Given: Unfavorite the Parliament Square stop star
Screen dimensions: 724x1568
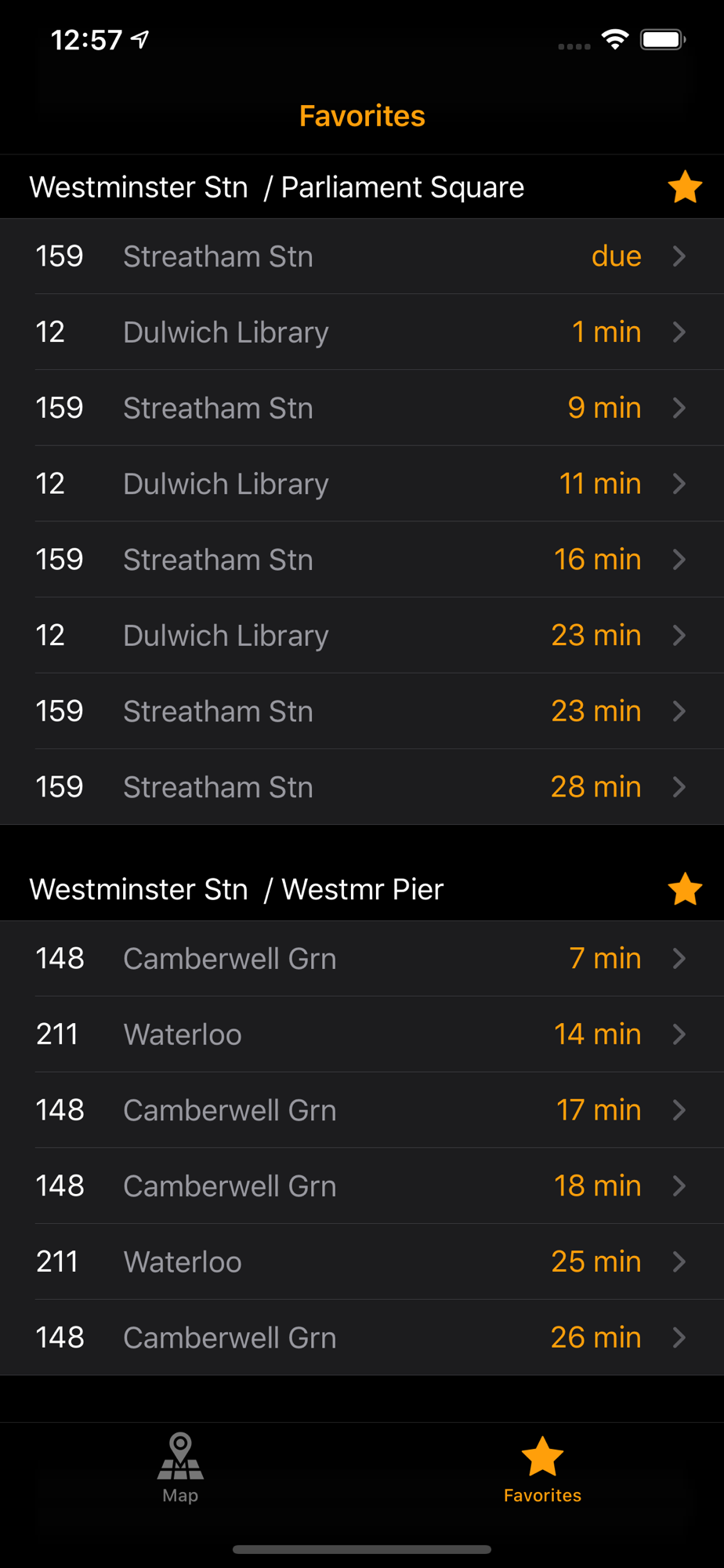Looking at the screenshot, I should tap(685, 187).
